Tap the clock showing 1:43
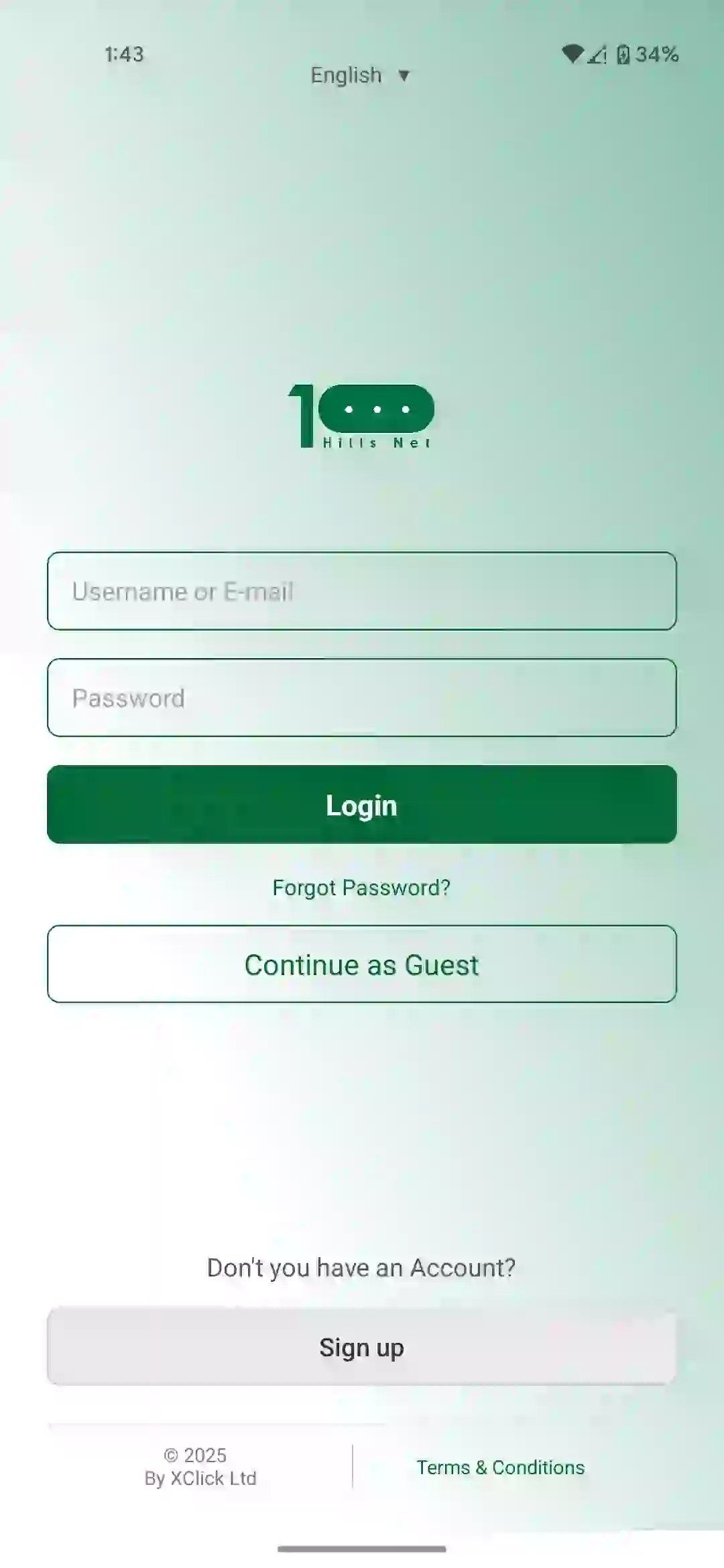The height and width of the screenshot is (1568, 724). click(x=123, y=55)
